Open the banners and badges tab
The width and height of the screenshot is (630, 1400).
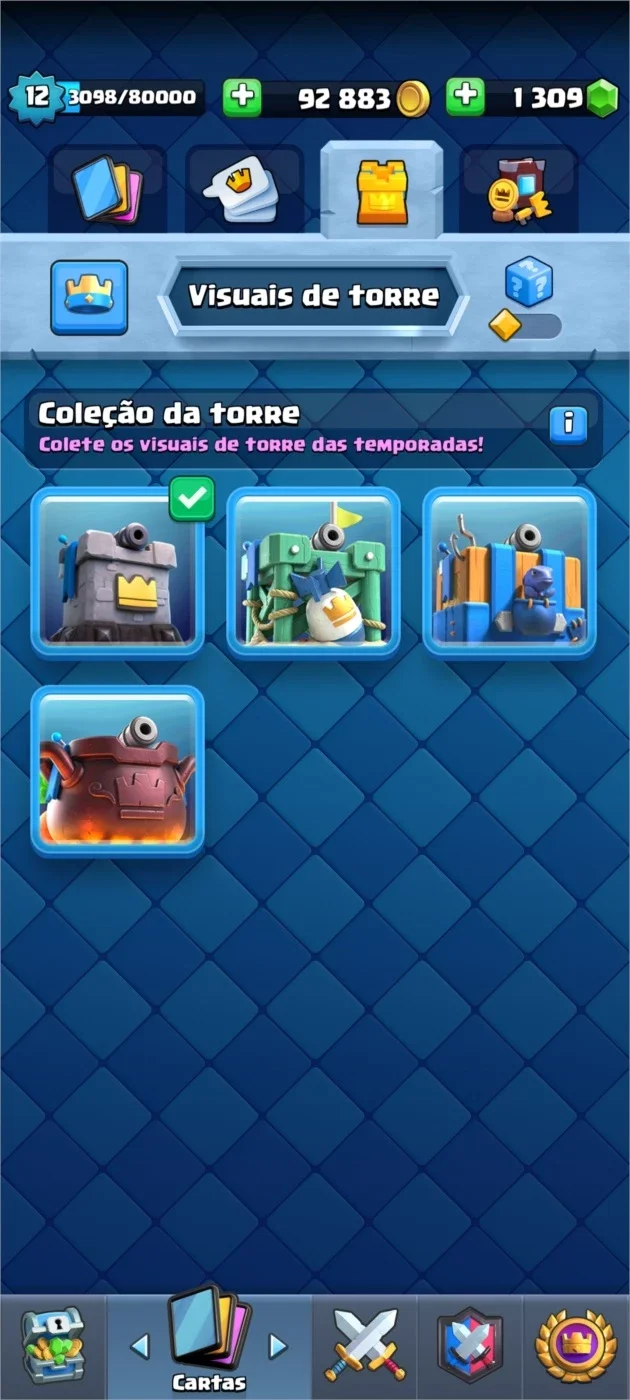click(518, 189)
